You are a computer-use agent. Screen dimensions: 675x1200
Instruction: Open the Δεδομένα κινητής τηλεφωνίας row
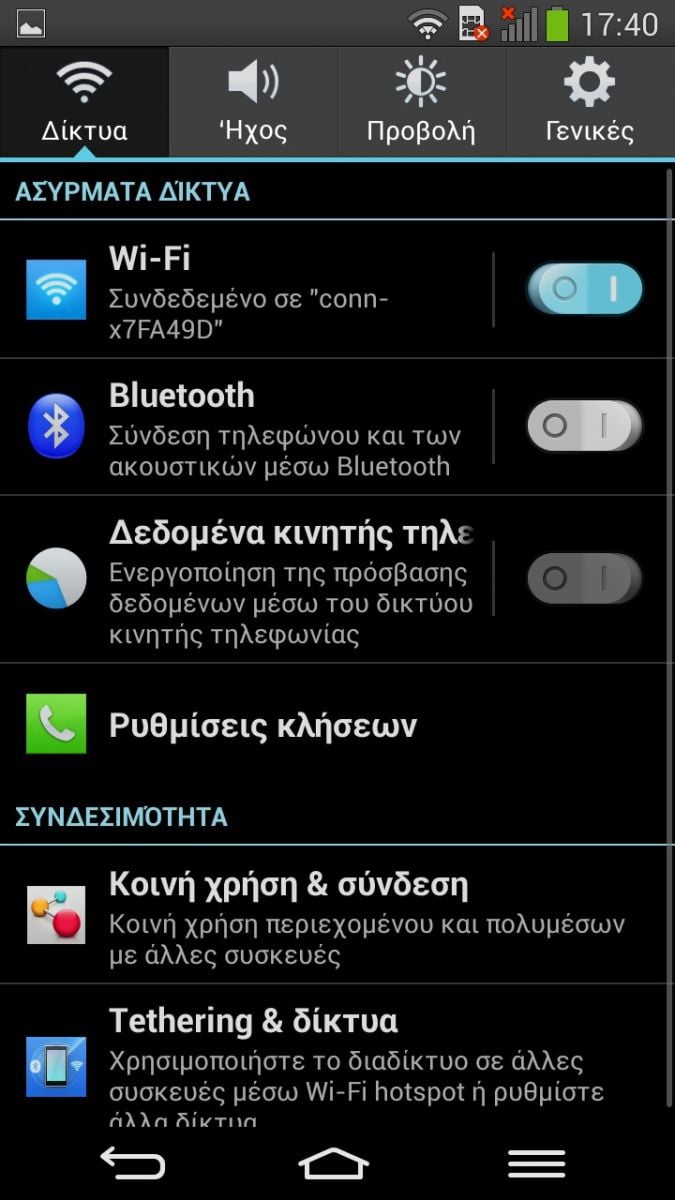click(x=245, y=579)
